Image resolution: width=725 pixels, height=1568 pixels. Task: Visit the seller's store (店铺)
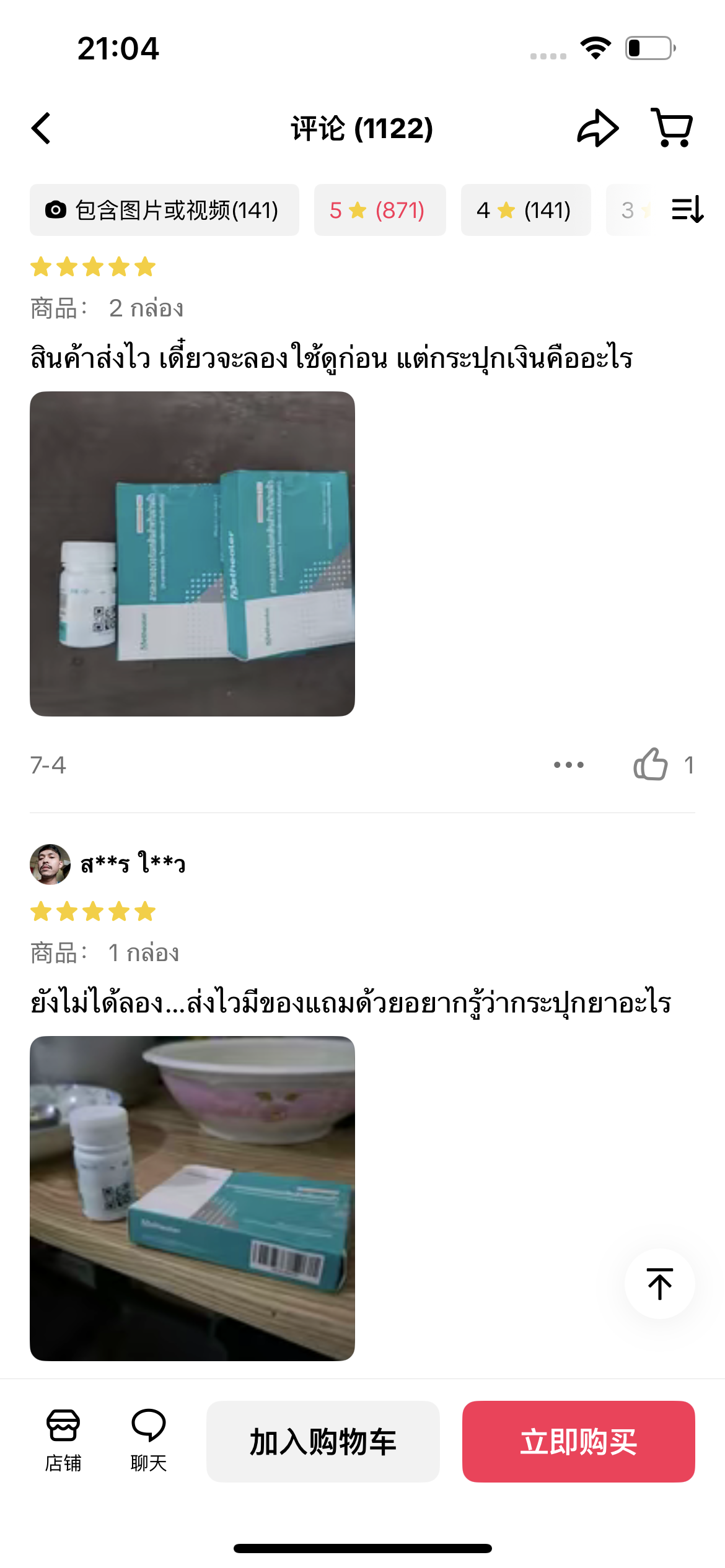[x=63, y=1440]
